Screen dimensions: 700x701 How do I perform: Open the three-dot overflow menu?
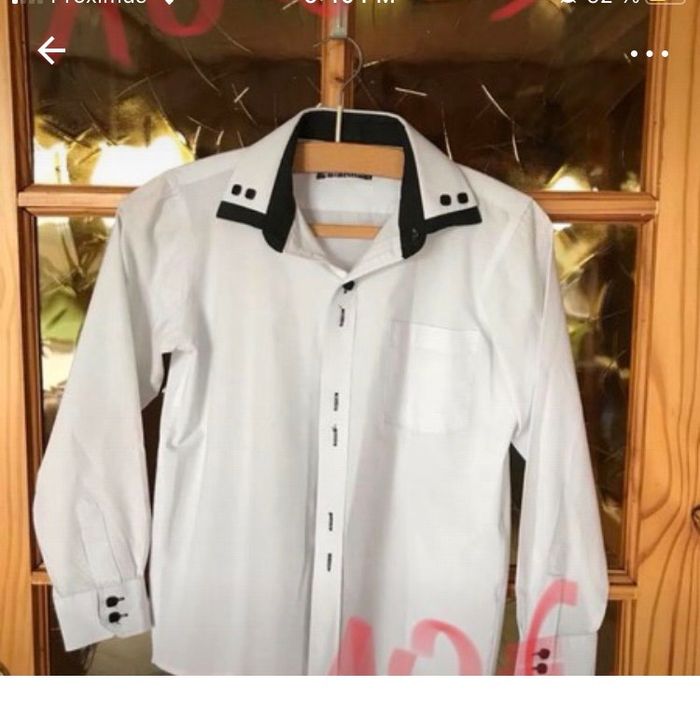pyautogui.click(x=649, y=54)
